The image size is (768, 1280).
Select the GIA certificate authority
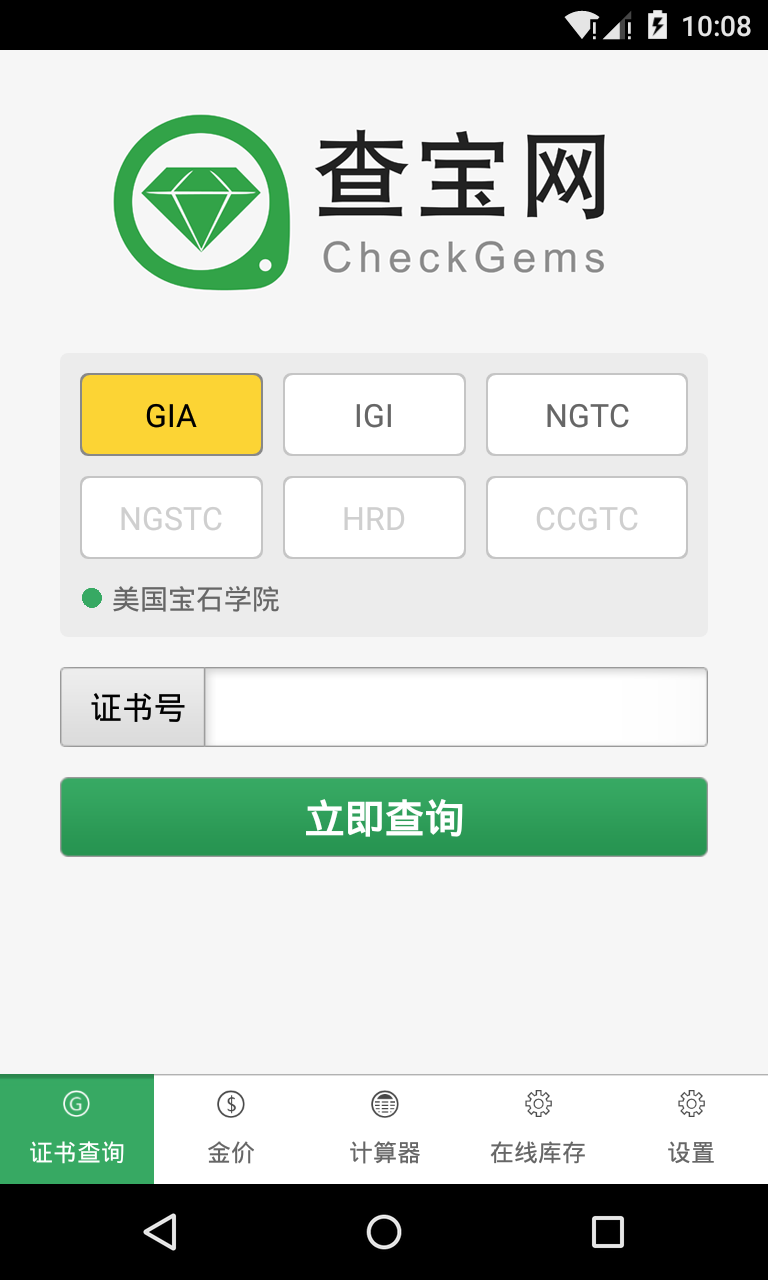coord(171,414)
